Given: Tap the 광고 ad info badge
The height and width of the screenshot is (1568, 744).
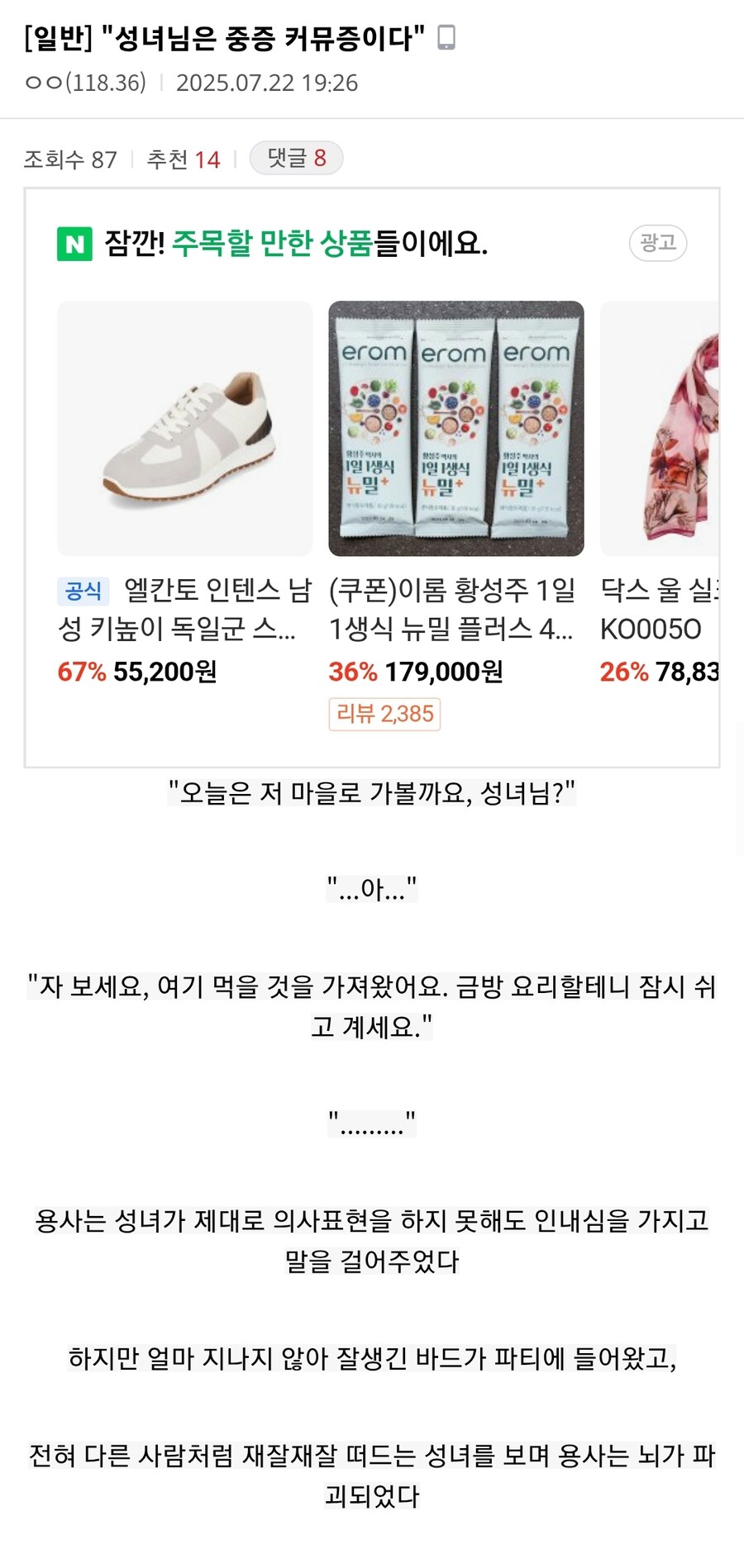Looking at the screenshot, I should (x=658, y=243).
